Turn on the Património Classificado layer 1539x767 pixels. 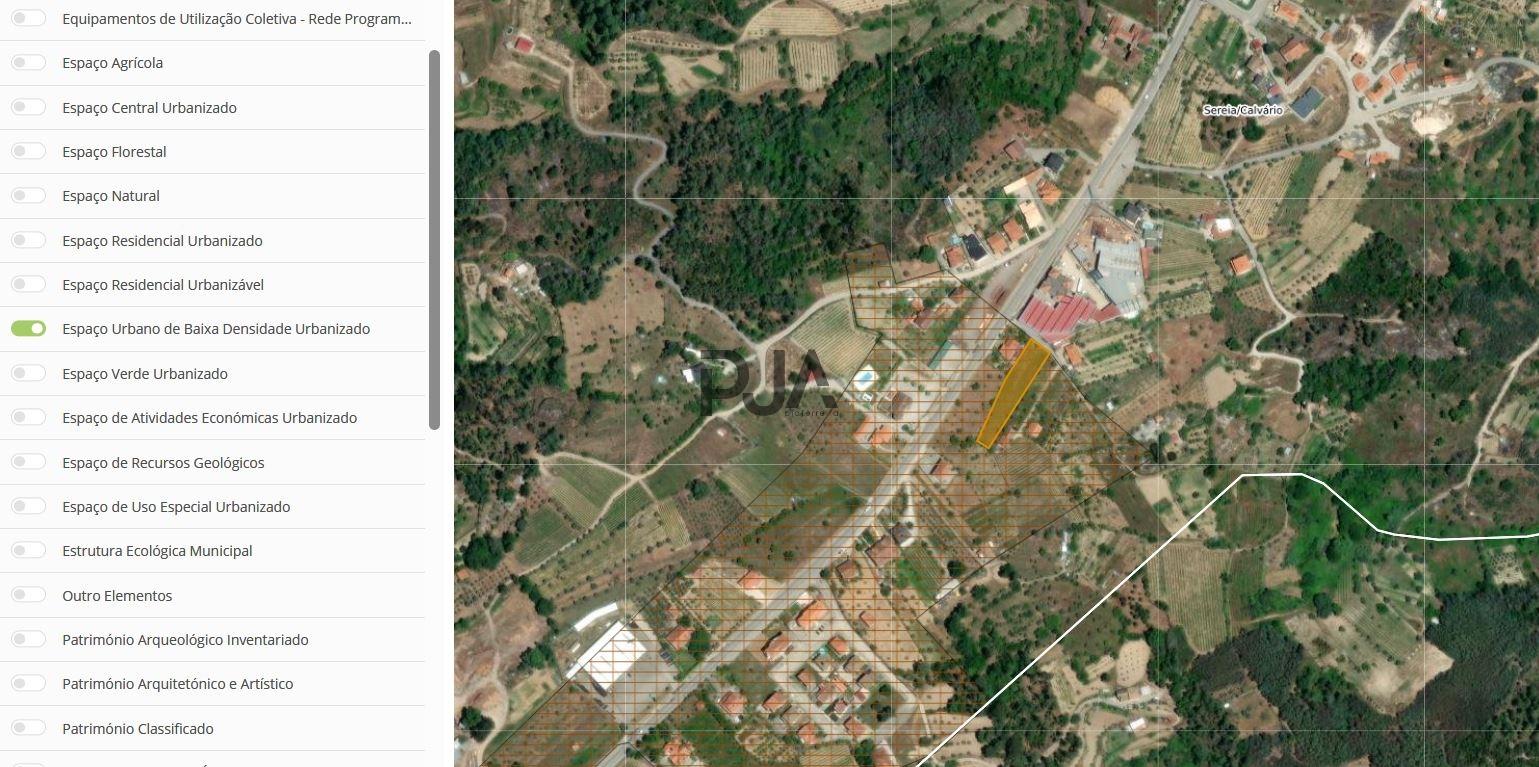28,728
